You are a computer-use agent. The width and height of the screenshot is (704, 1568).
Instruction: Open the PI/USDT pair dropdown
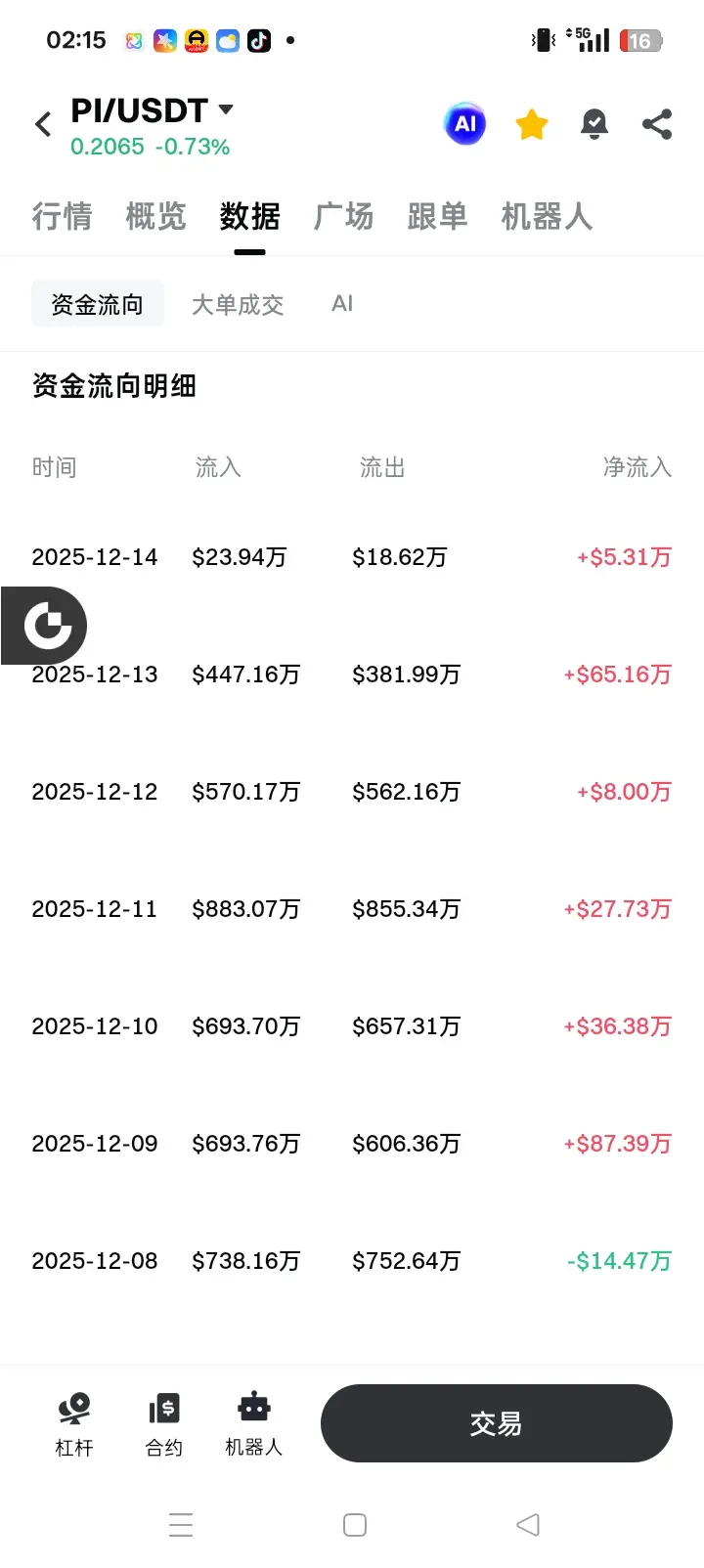point(153,109)
